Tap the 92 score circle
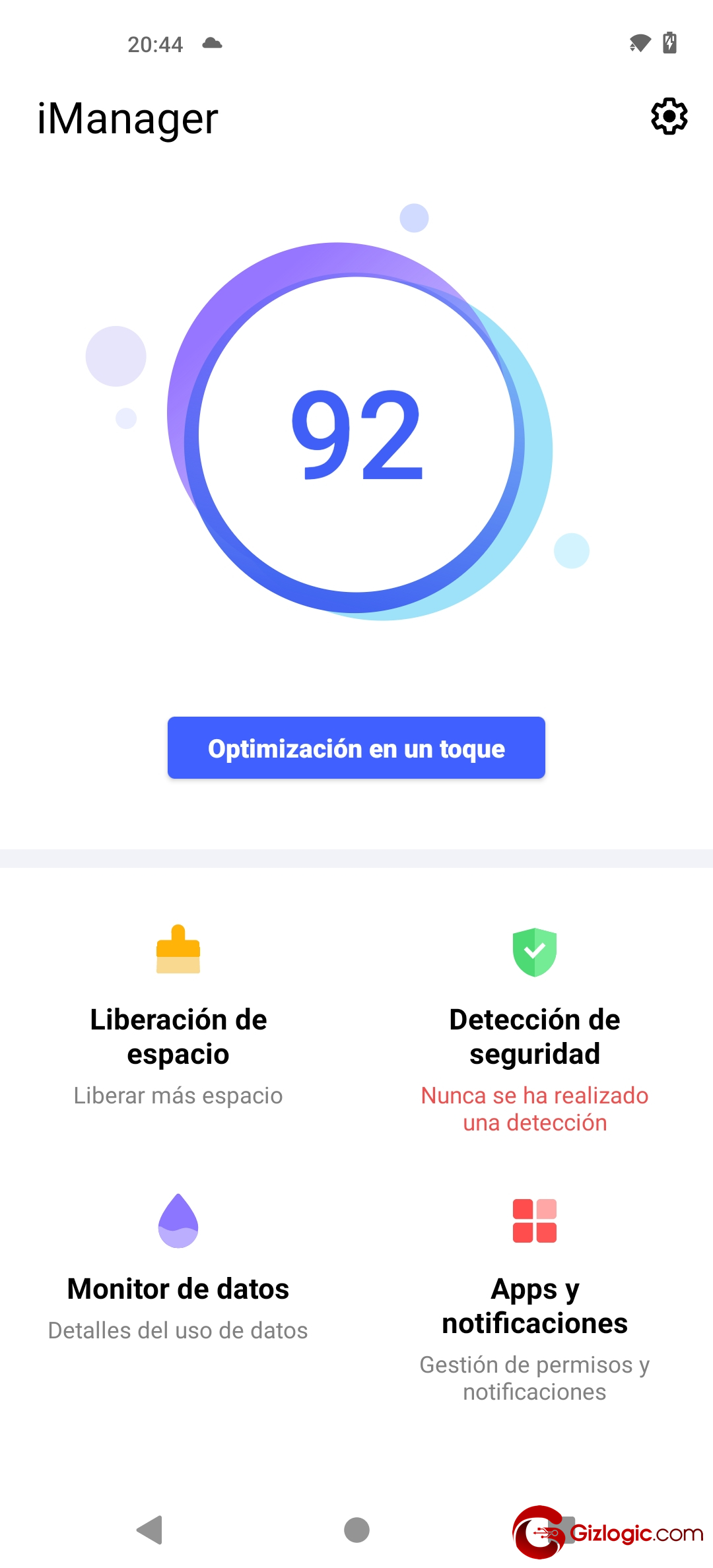Screen dimensions: 713x1568 tap(356, 434)
